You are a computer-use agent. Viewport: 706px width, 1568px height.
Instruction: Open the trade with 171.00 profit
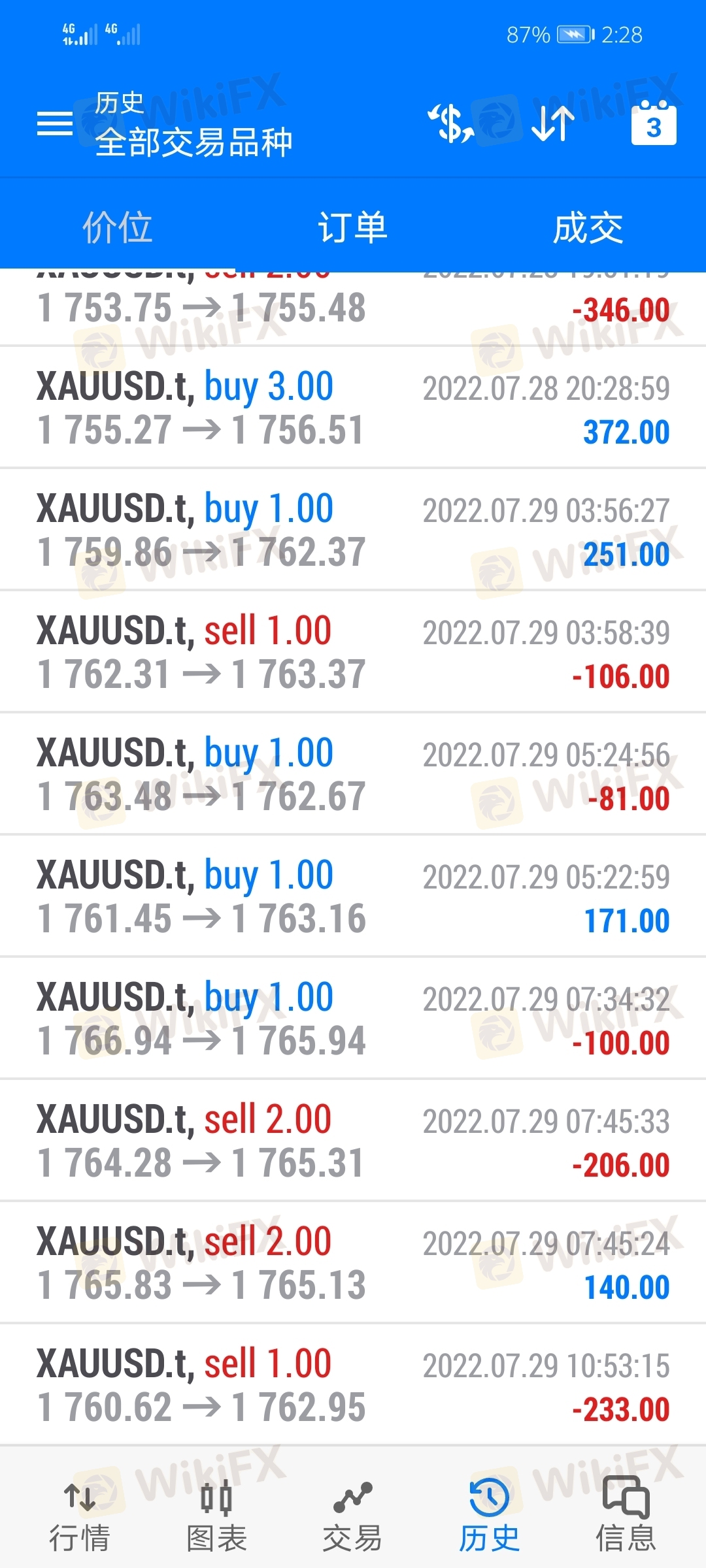point(353,896)
